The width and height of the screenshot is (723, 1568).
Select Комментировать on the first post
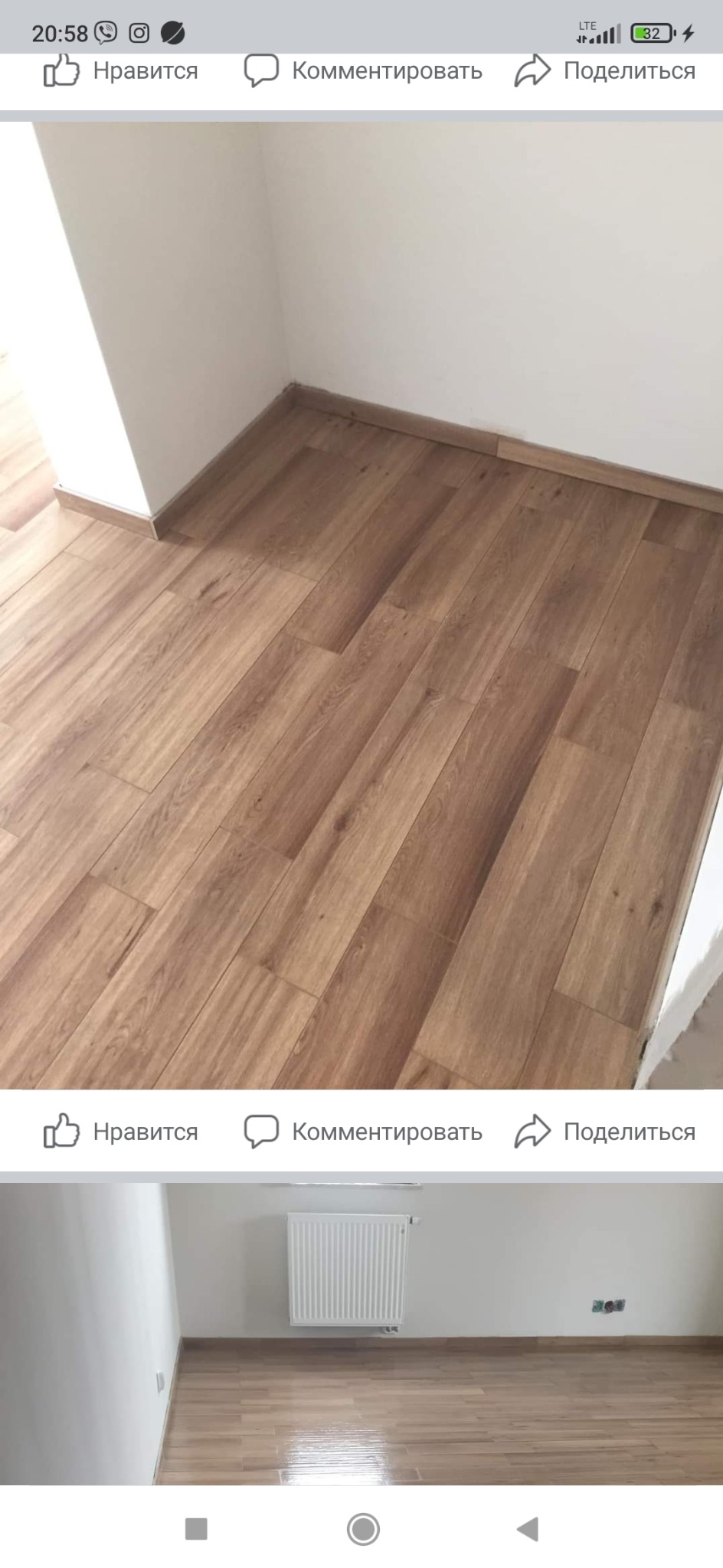(387, 71)
